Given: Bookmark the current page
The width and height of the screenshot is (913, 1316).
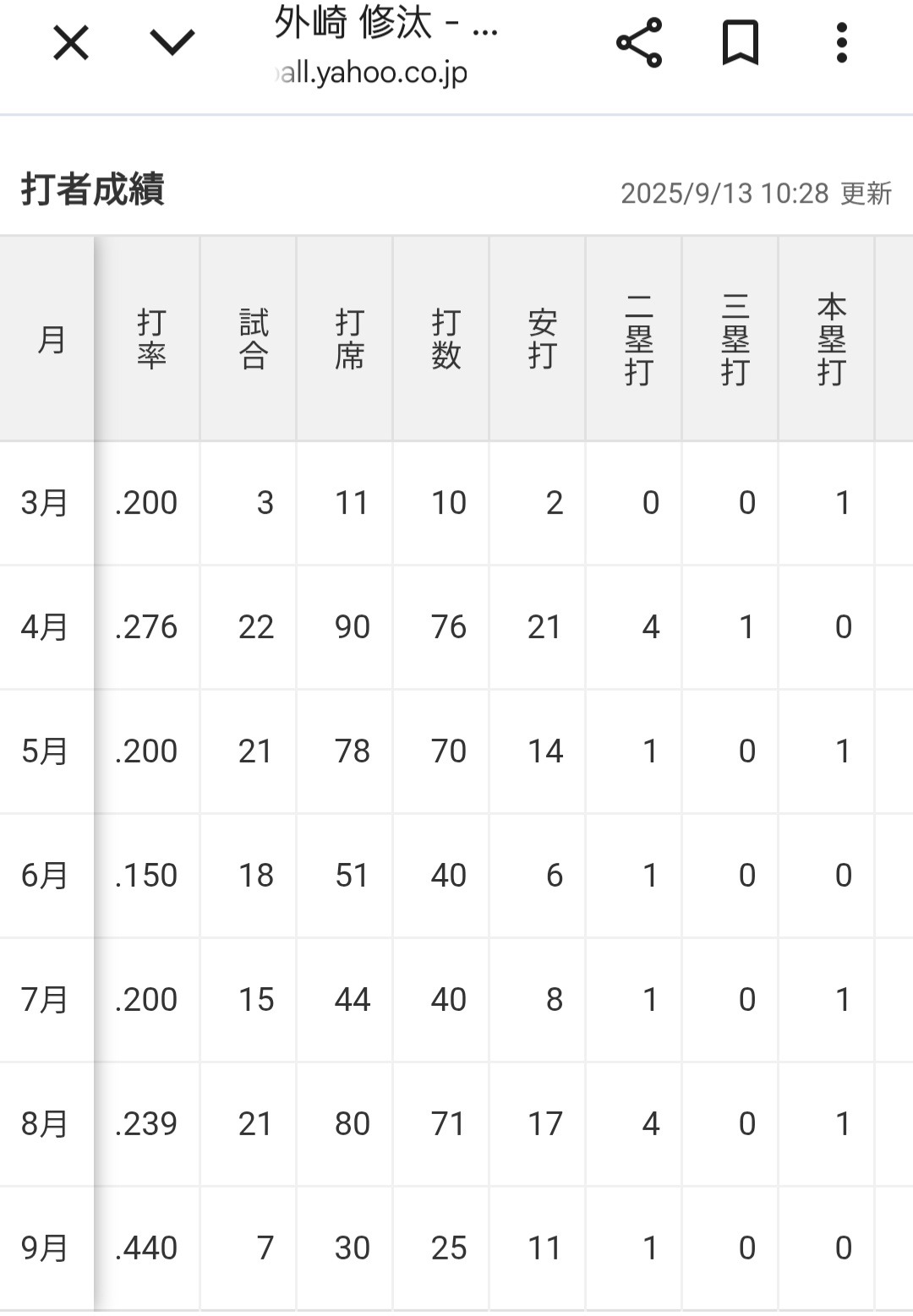Looking at the screenshot, I should point(741,43).
